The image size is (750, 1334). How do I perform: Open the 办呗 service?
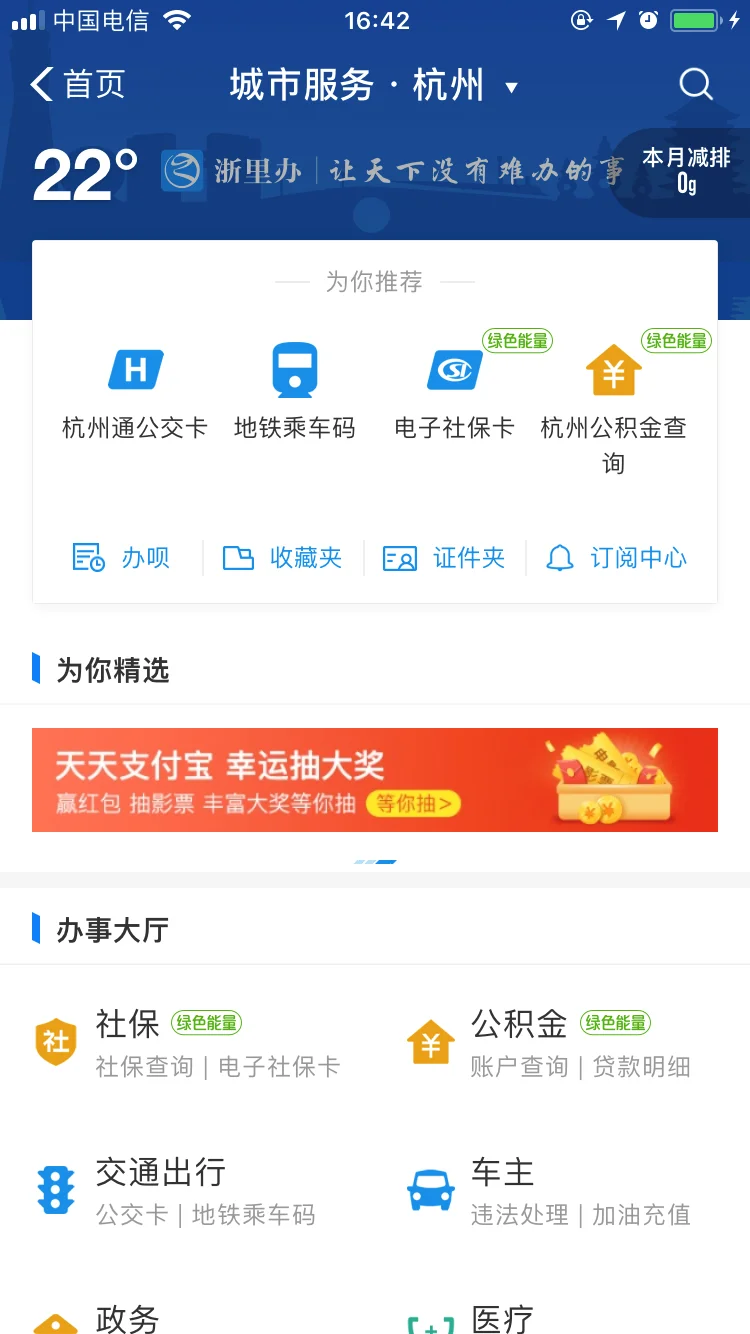click(x=125, y=558)
